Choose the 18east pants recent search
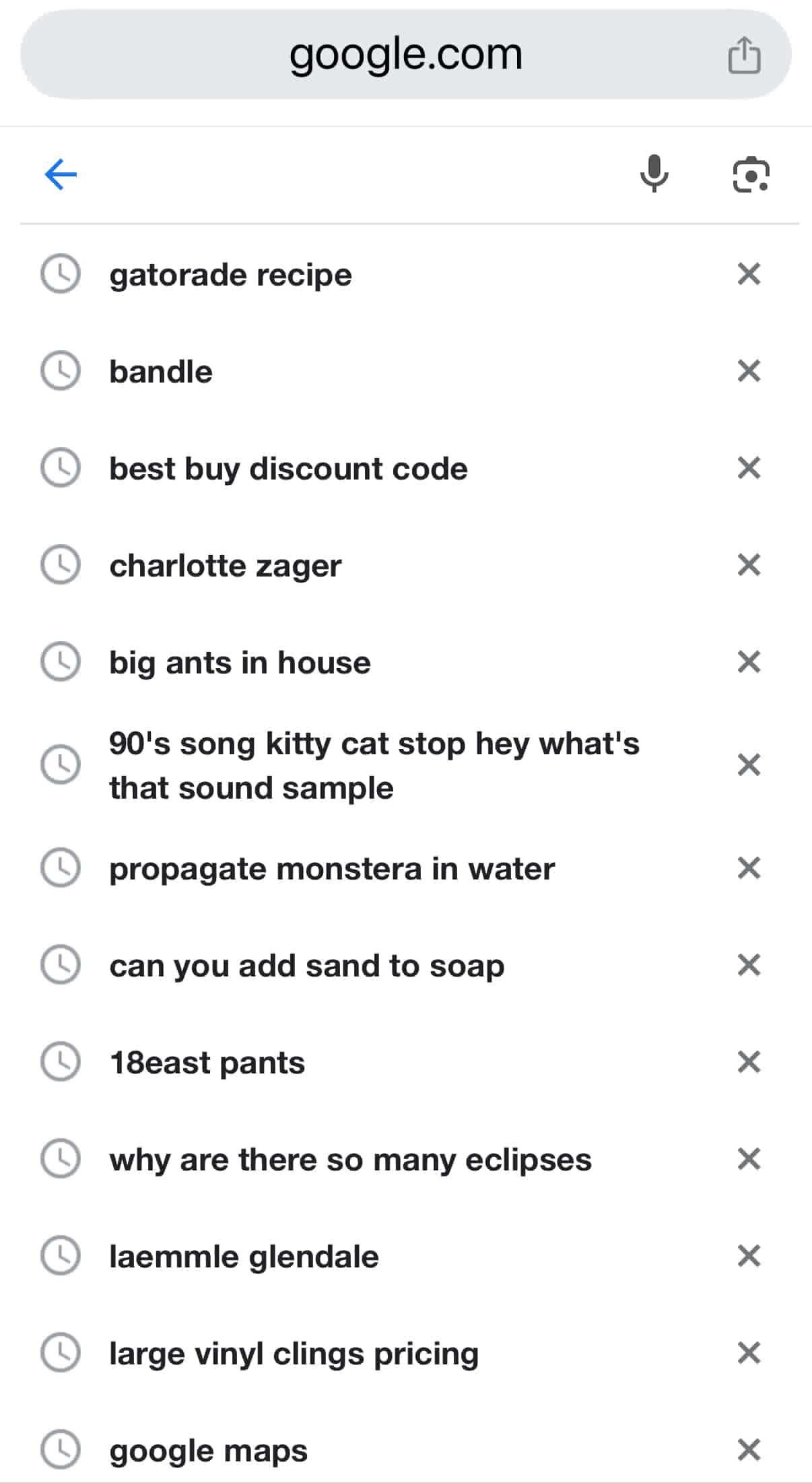 point(207,1063)
